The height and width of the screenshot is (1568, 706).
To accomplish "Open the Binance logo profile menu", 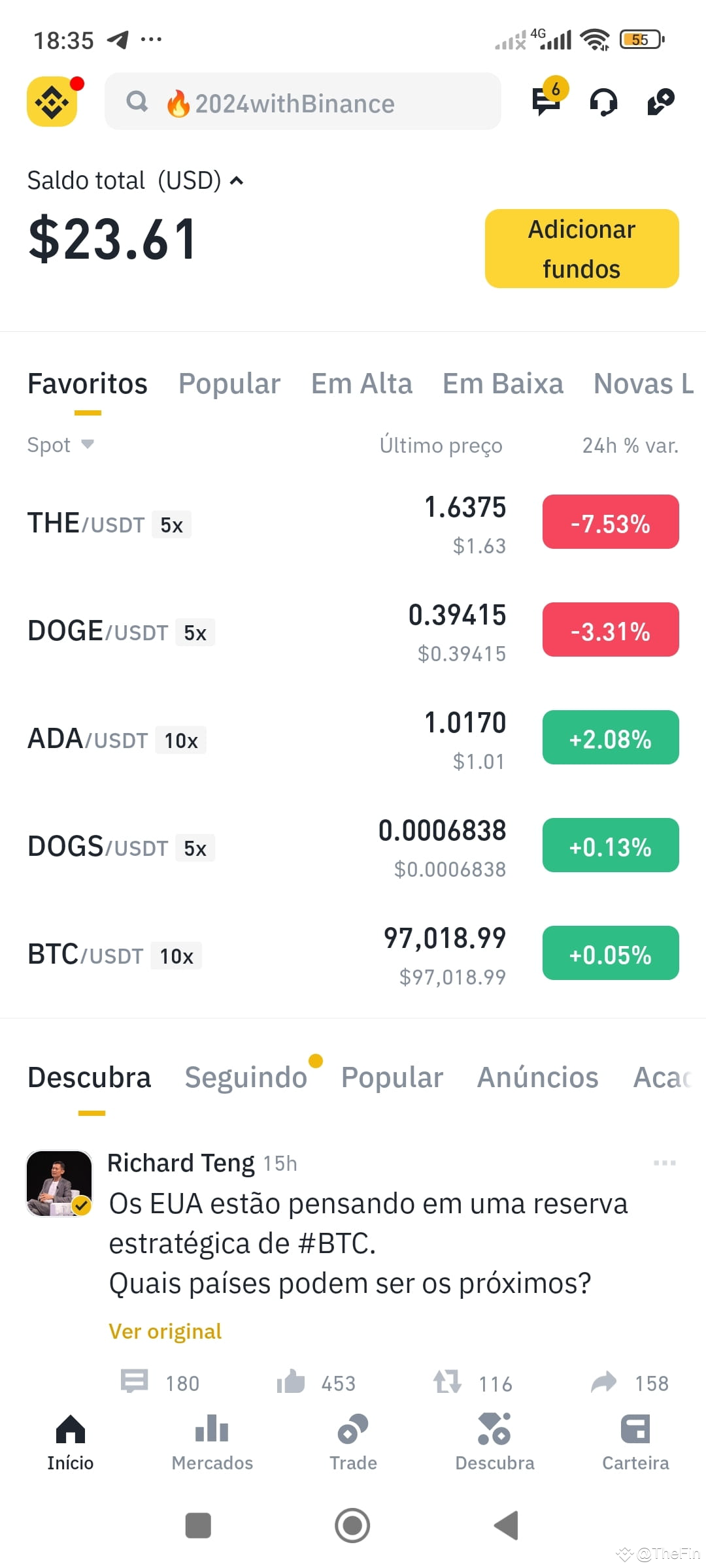I will [x=52, y=101].
